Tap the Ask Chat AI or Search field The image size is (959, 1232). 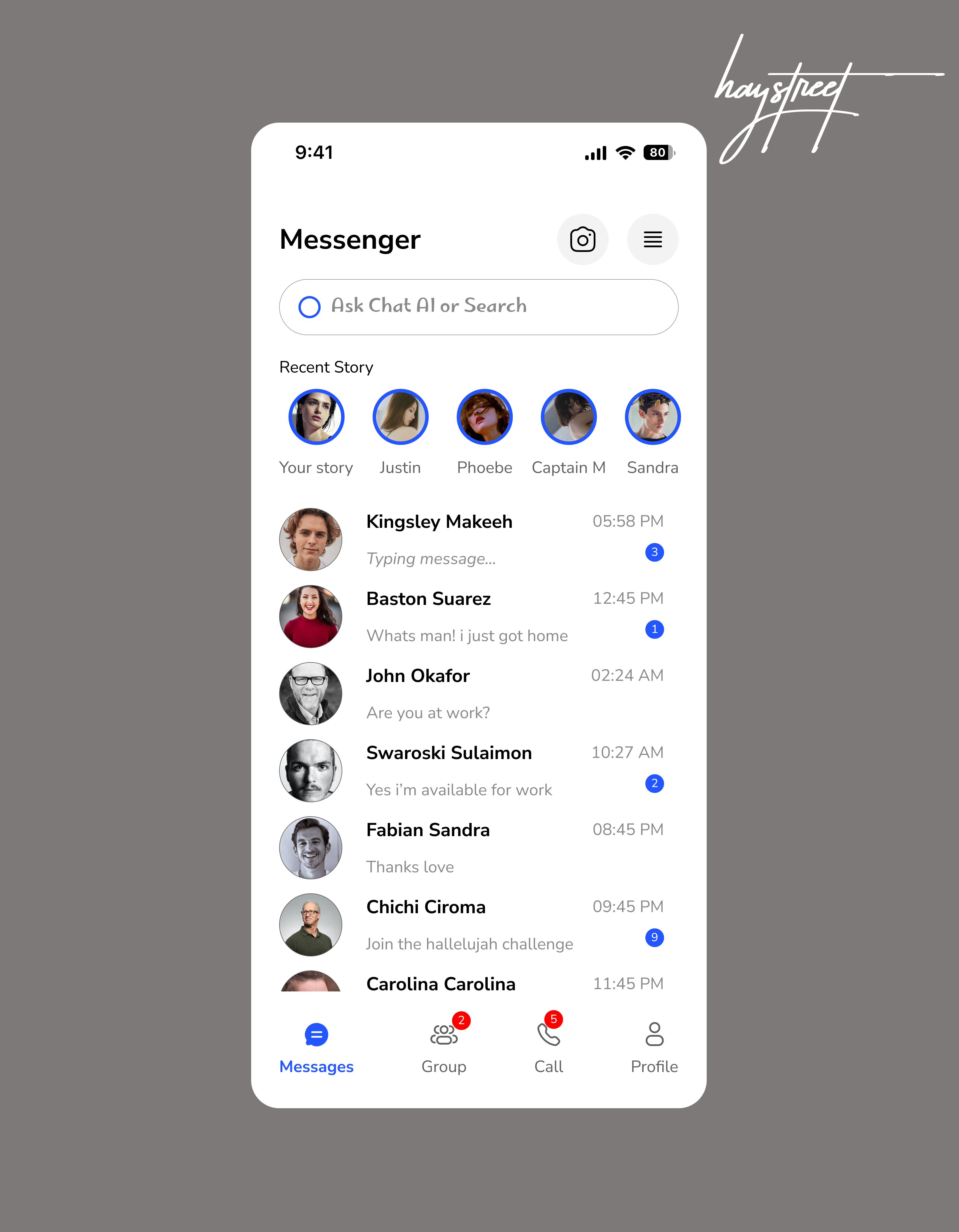point(478,307)
